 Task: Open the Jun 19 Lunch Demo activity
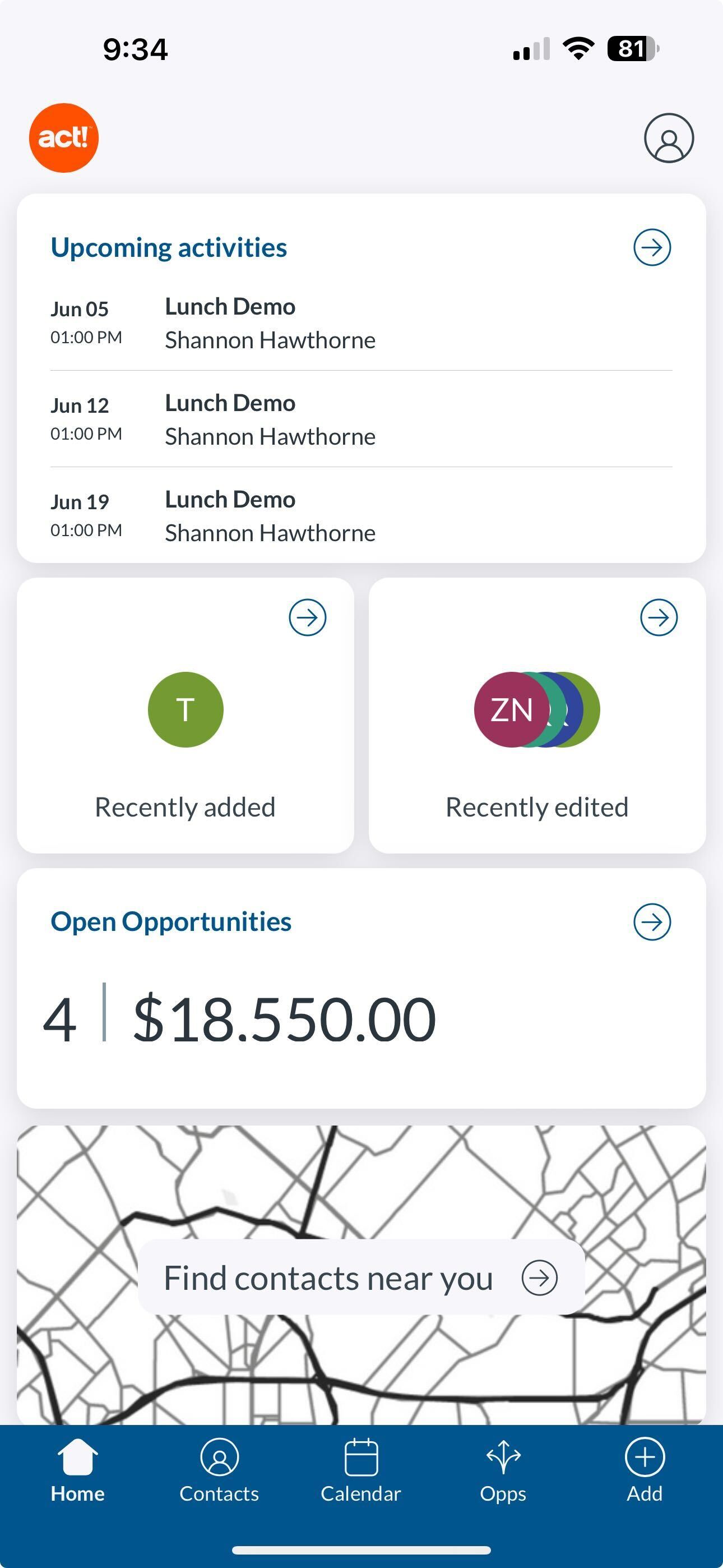pyautogui.click(x=361, y=515)
